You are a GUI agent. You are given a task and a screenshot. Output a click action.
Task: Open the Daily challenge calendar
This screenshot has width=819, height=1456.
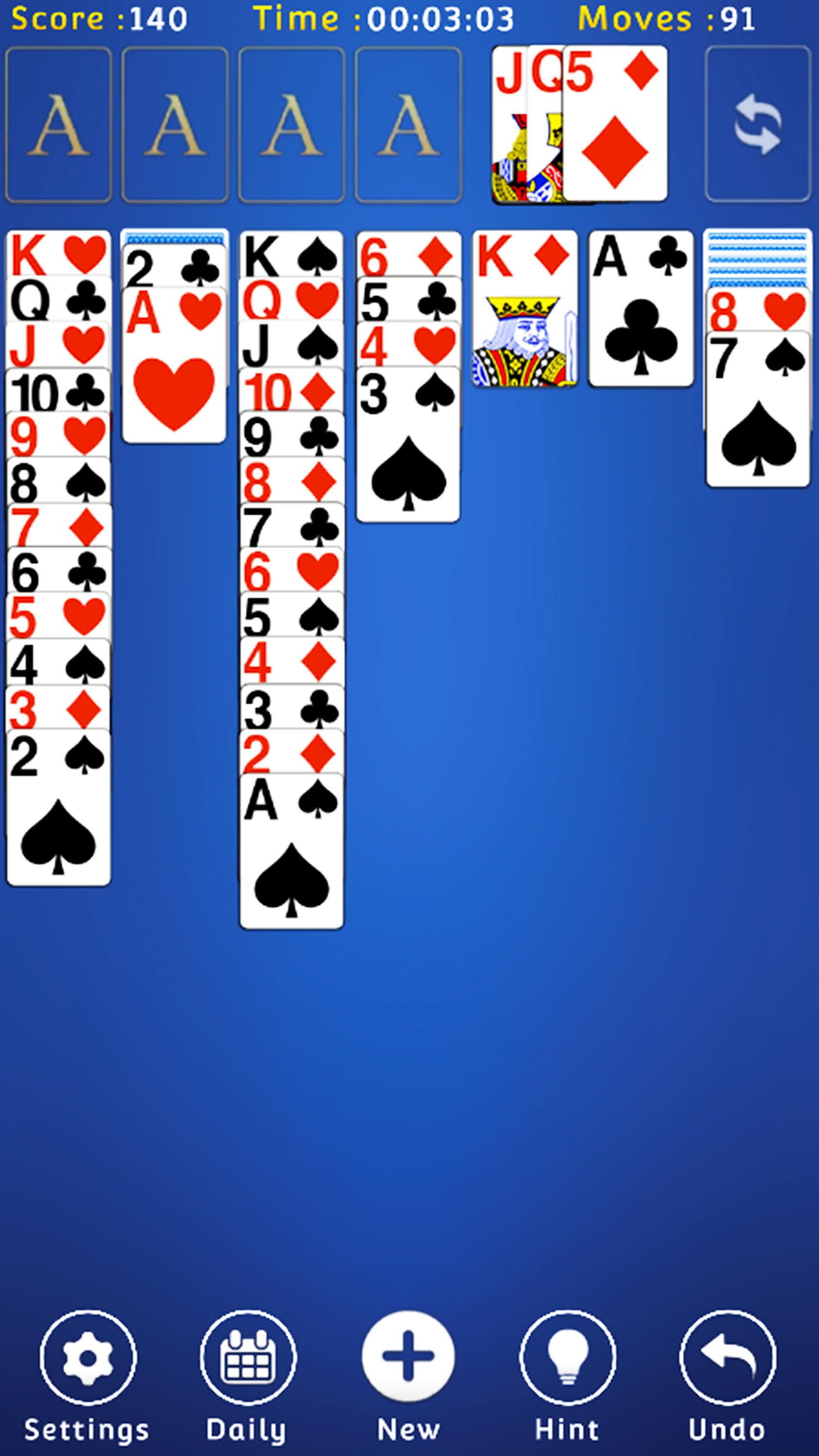point(248,1357)
